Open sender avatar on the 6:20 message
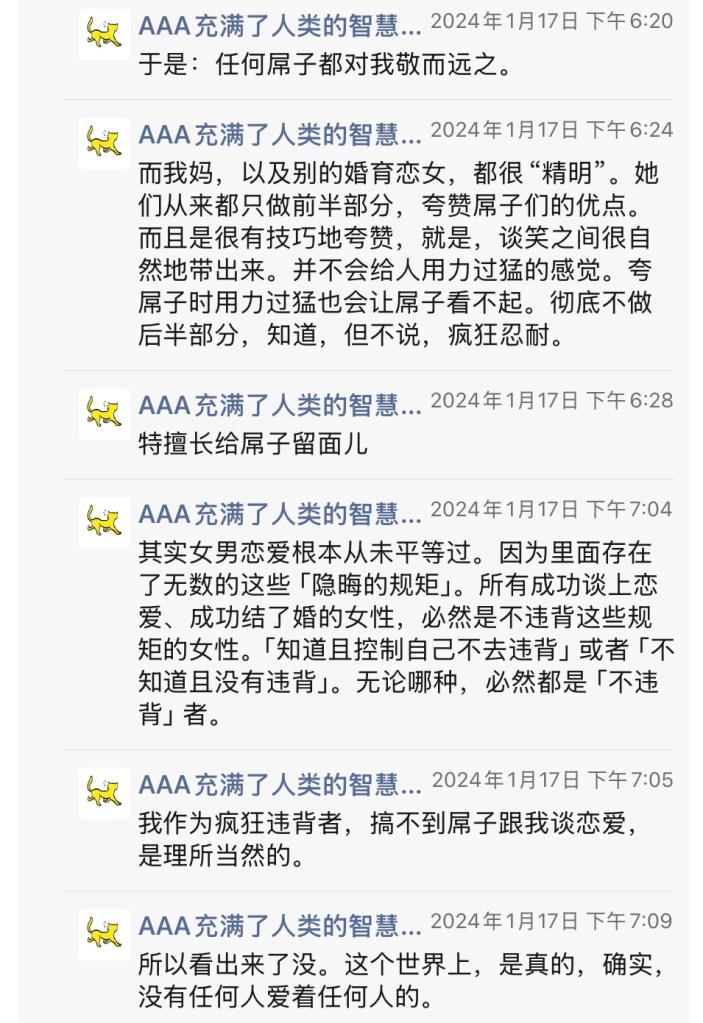The height and width of the screenshot is (1023, 703). [x=104, y=35]
